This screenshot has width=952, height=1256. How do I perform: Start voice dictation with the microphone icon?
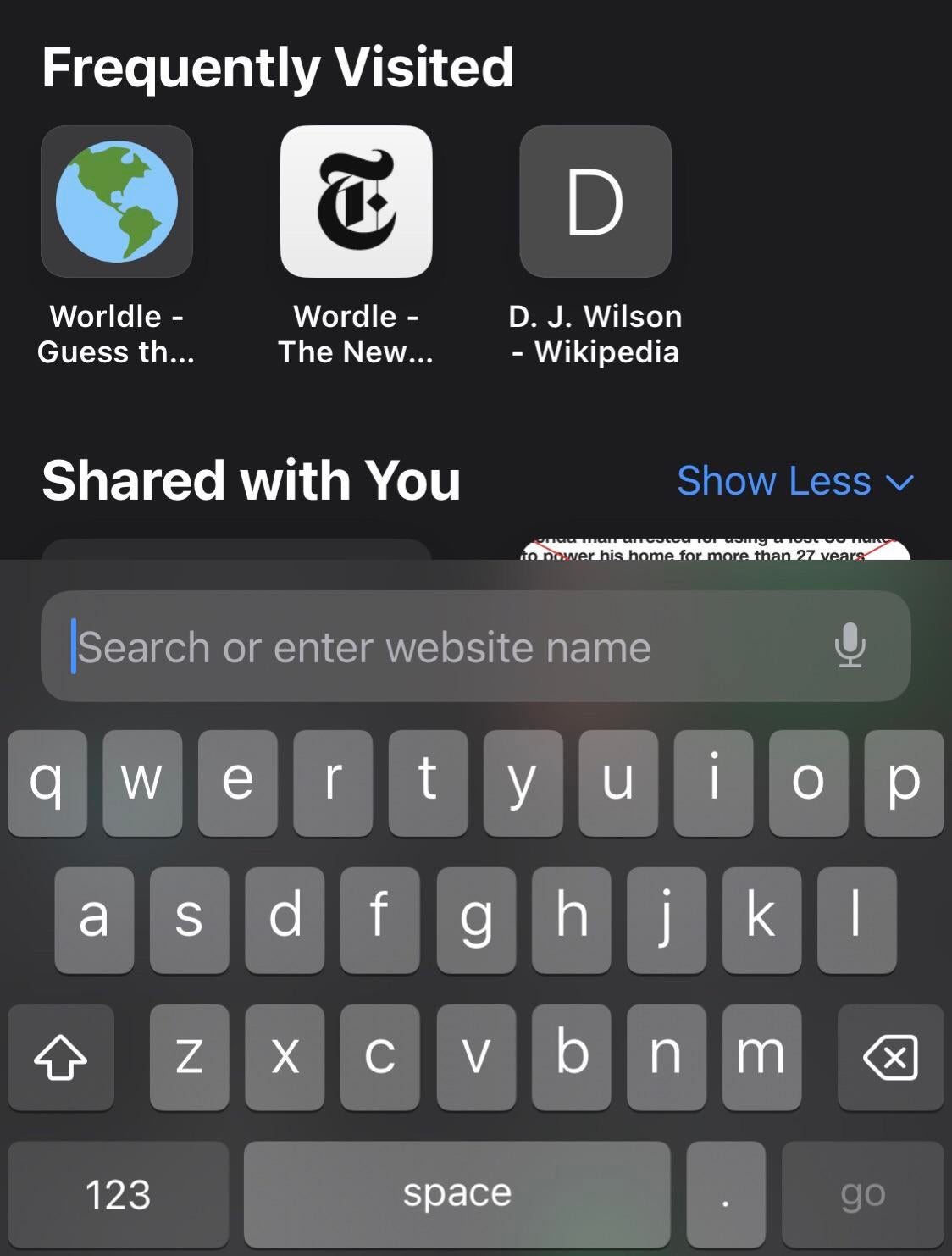coord(850,645)
